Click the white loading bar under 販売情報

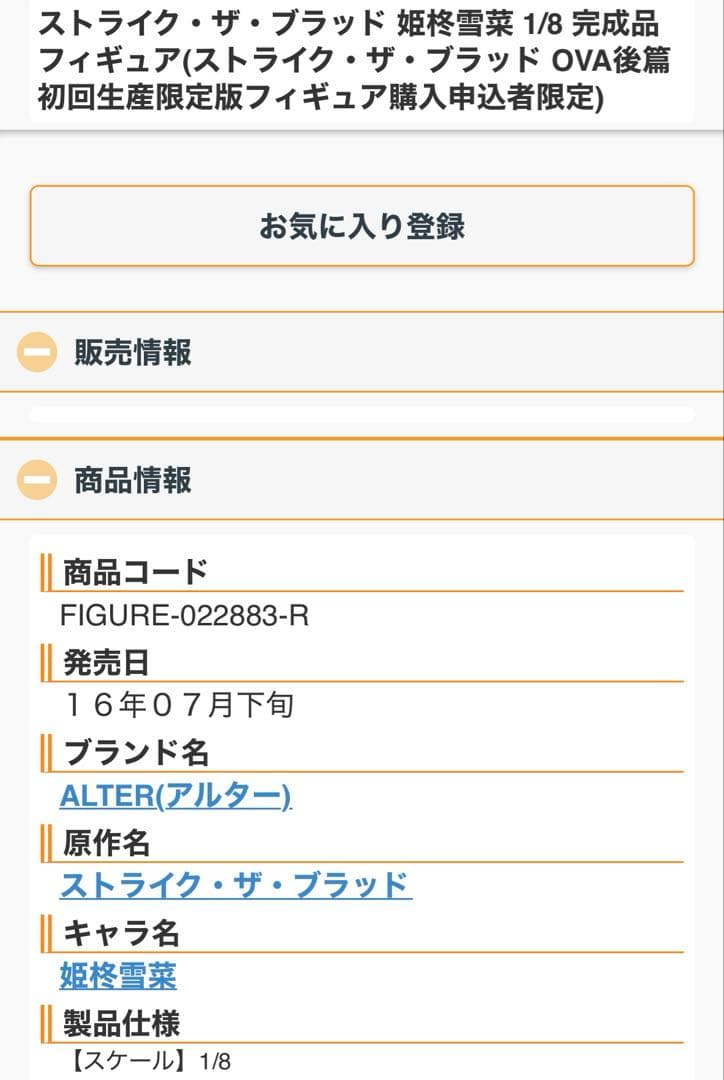[362, 411]
